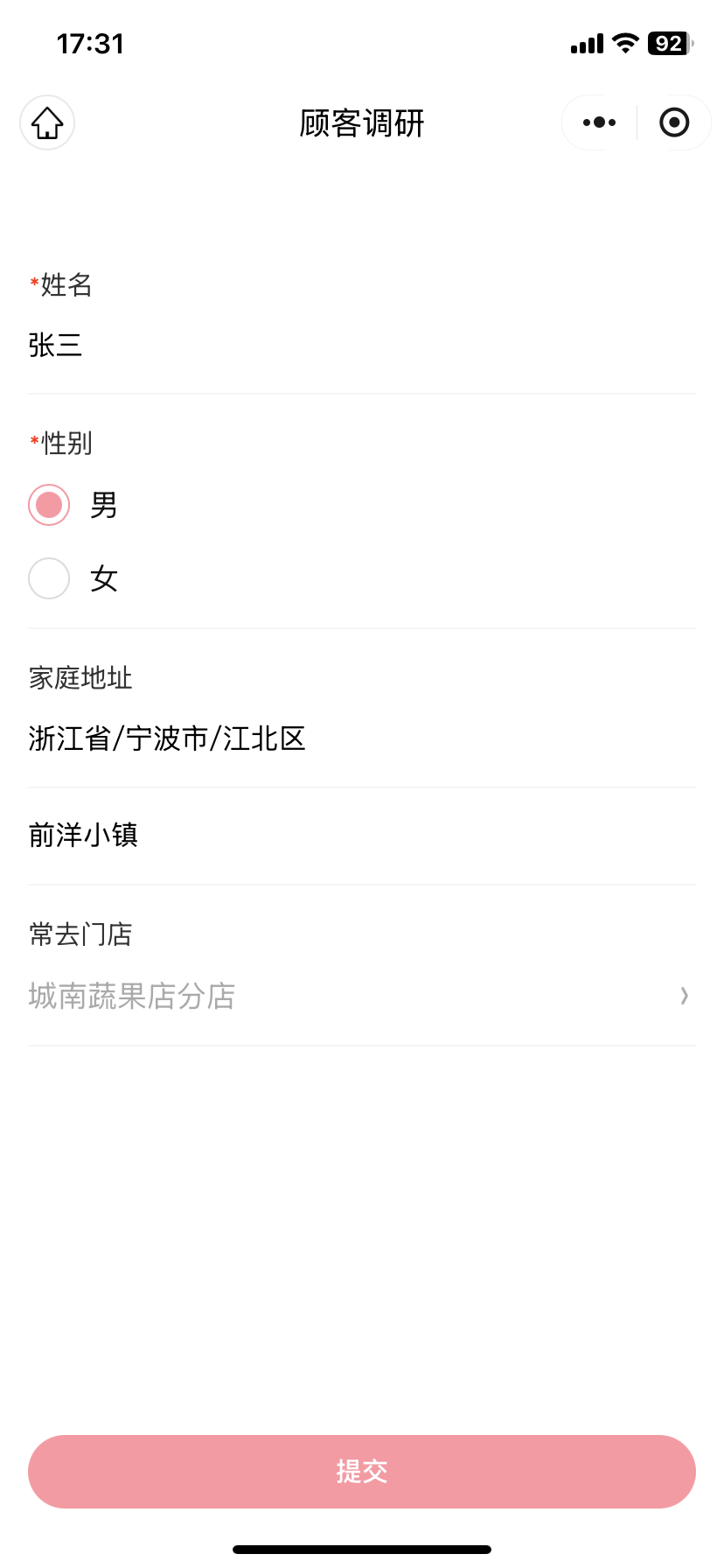Open the three-dot more menu
Screen dimensions: 724x1568
point(599,122)
